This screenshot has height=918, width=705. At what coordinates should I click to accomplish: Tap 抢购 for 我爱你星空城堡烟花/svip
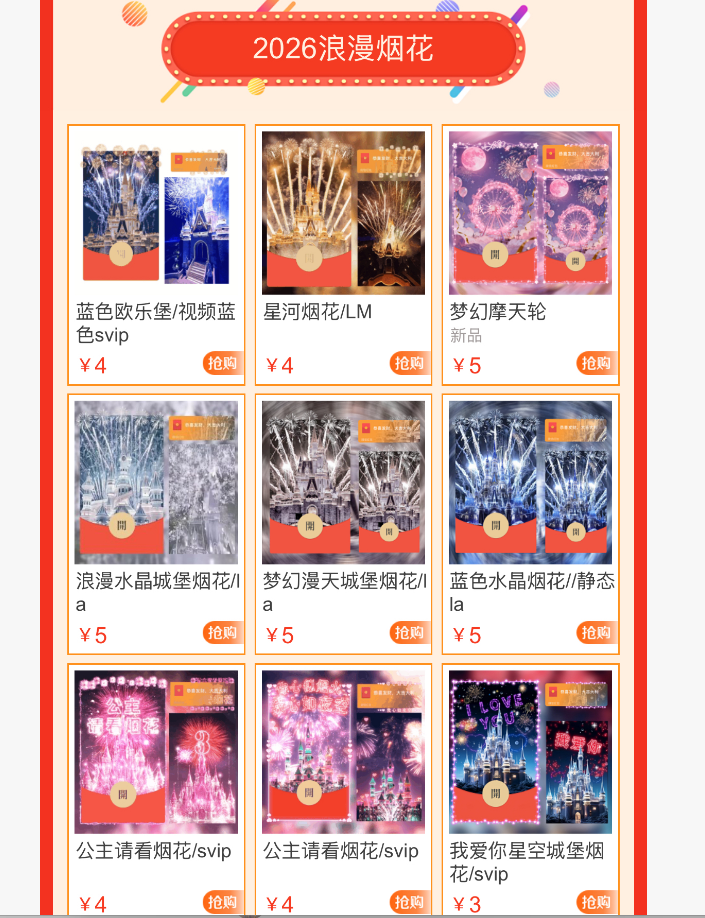596,902
